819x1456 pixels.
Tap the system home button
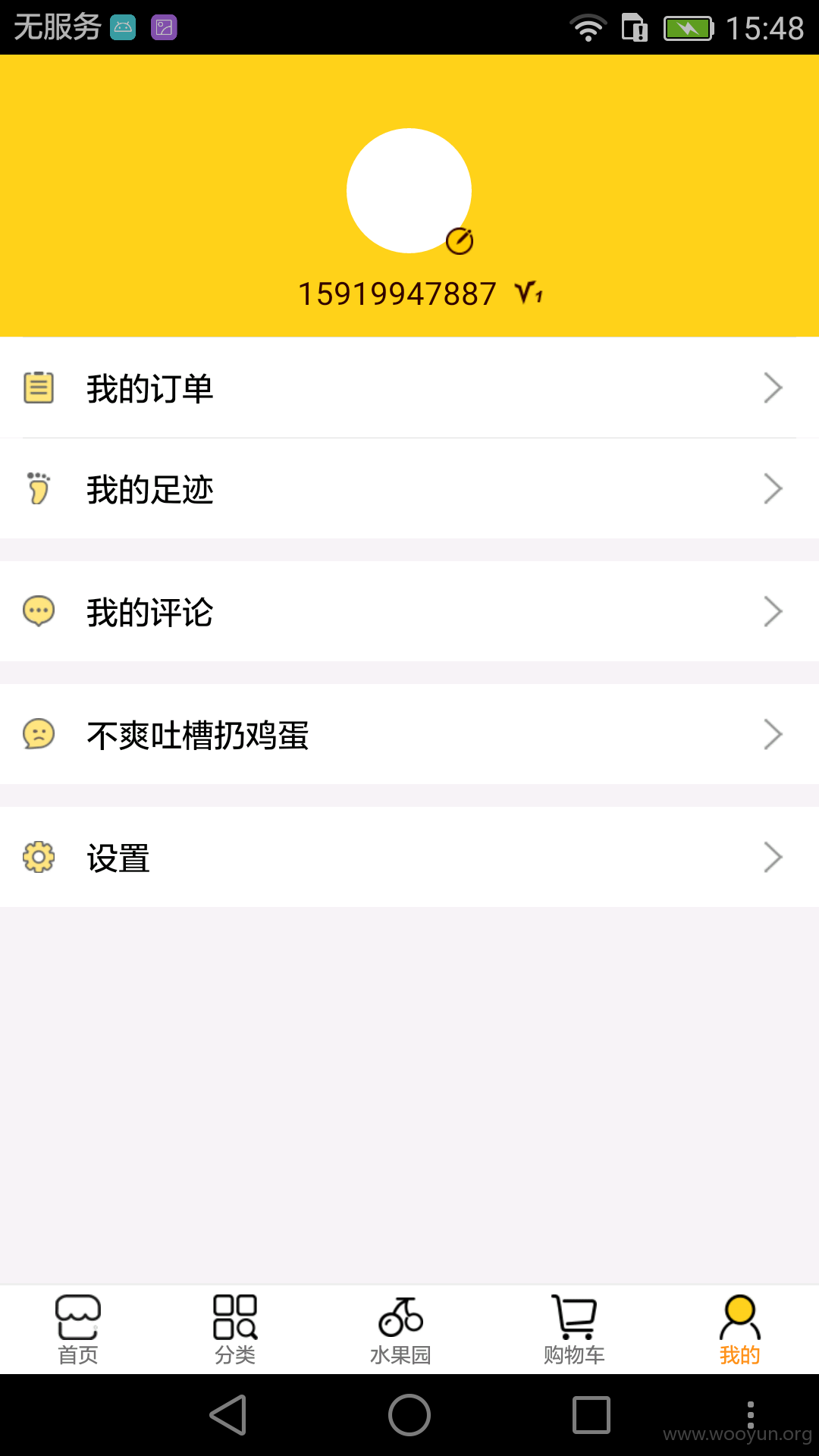(409, 1415)
